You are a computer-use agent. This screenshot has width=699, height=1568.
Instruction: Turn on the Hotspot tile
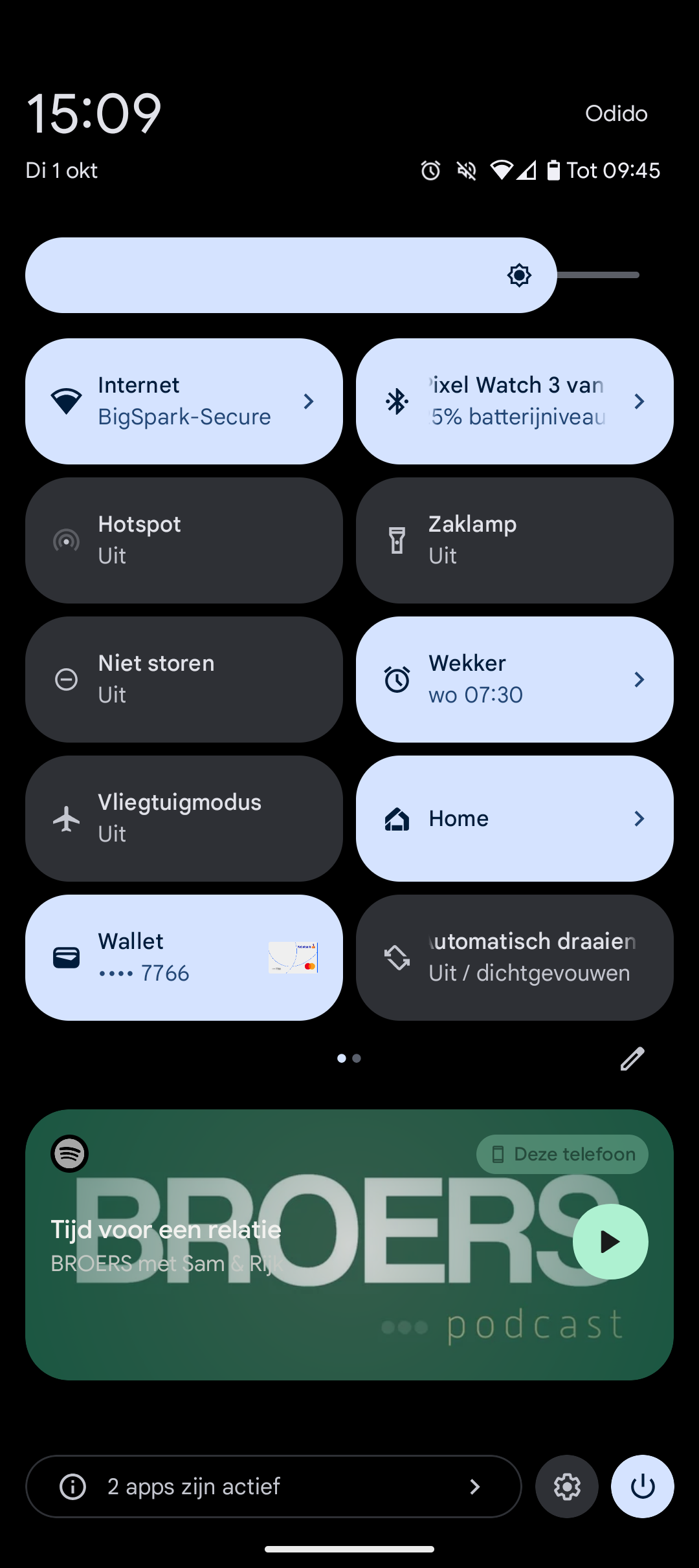tap(184, 540)
